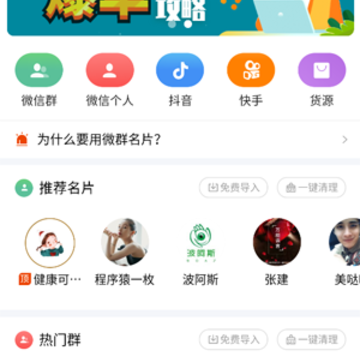360x360 pixels.
Task: Open 张建's card
Action: [277, 252]
